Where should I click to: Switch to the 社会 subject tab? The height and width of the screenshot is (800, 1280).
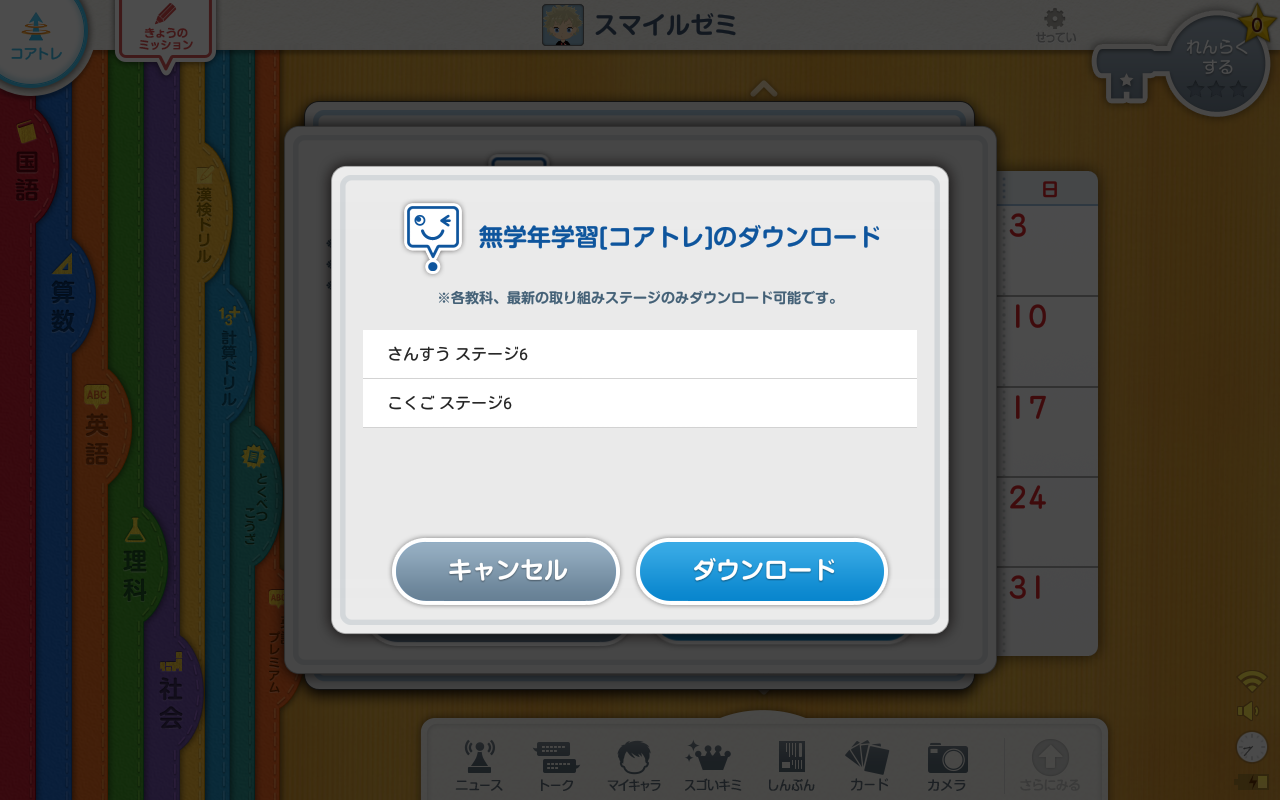tap(171, 690)
